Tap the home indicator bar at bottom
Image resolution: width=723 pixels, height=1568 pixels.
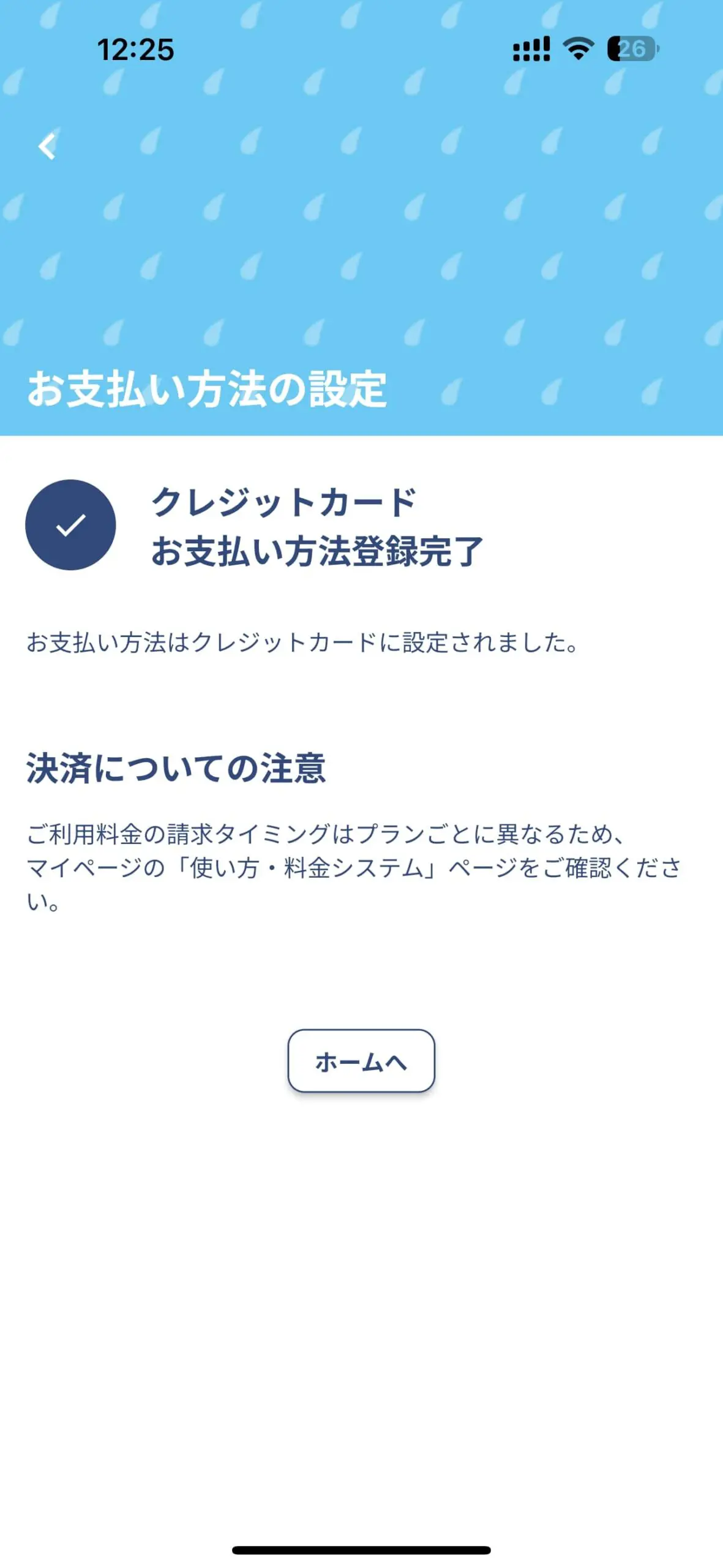[x=361, y=1548]
